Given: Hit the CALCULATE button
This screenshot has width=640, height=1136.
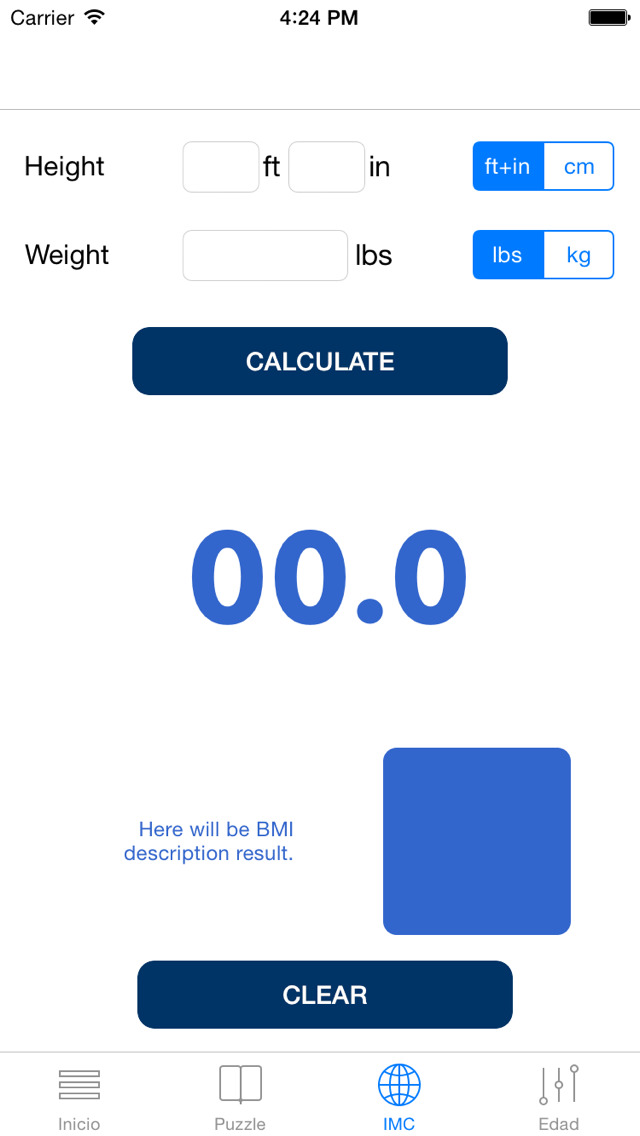Looking at the screenshot, I should point(320,361).
